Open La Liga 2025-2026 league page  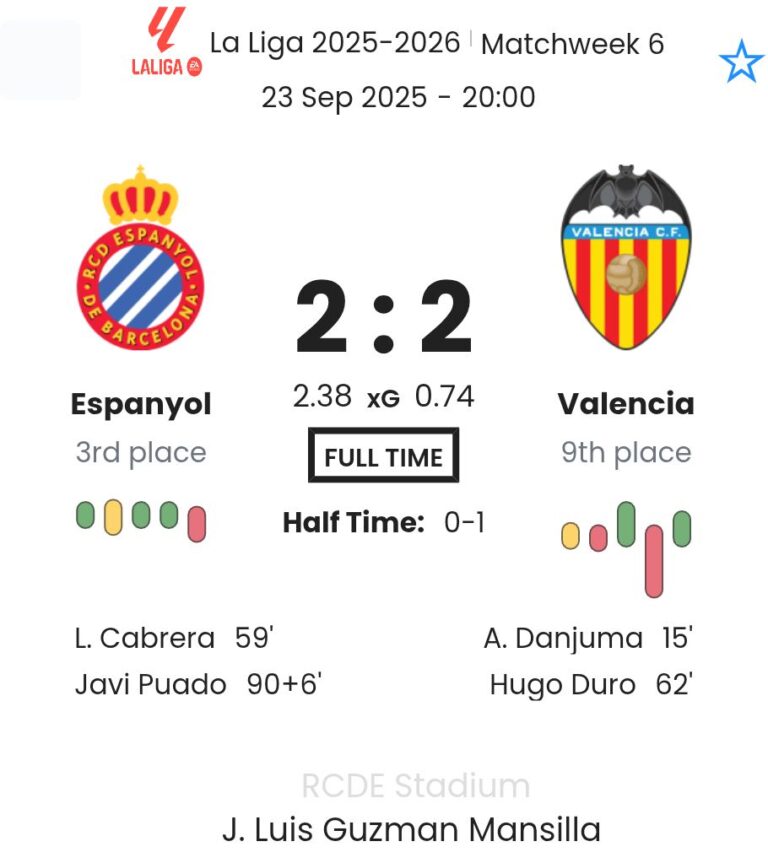pos(335,44)
